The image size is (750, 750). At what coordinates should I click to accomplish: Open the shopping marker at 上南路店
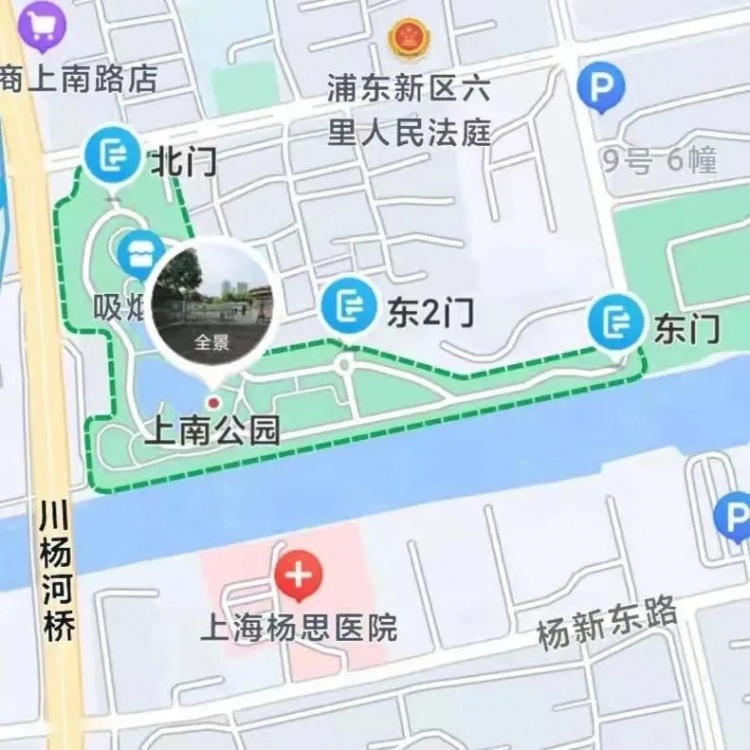41,25
